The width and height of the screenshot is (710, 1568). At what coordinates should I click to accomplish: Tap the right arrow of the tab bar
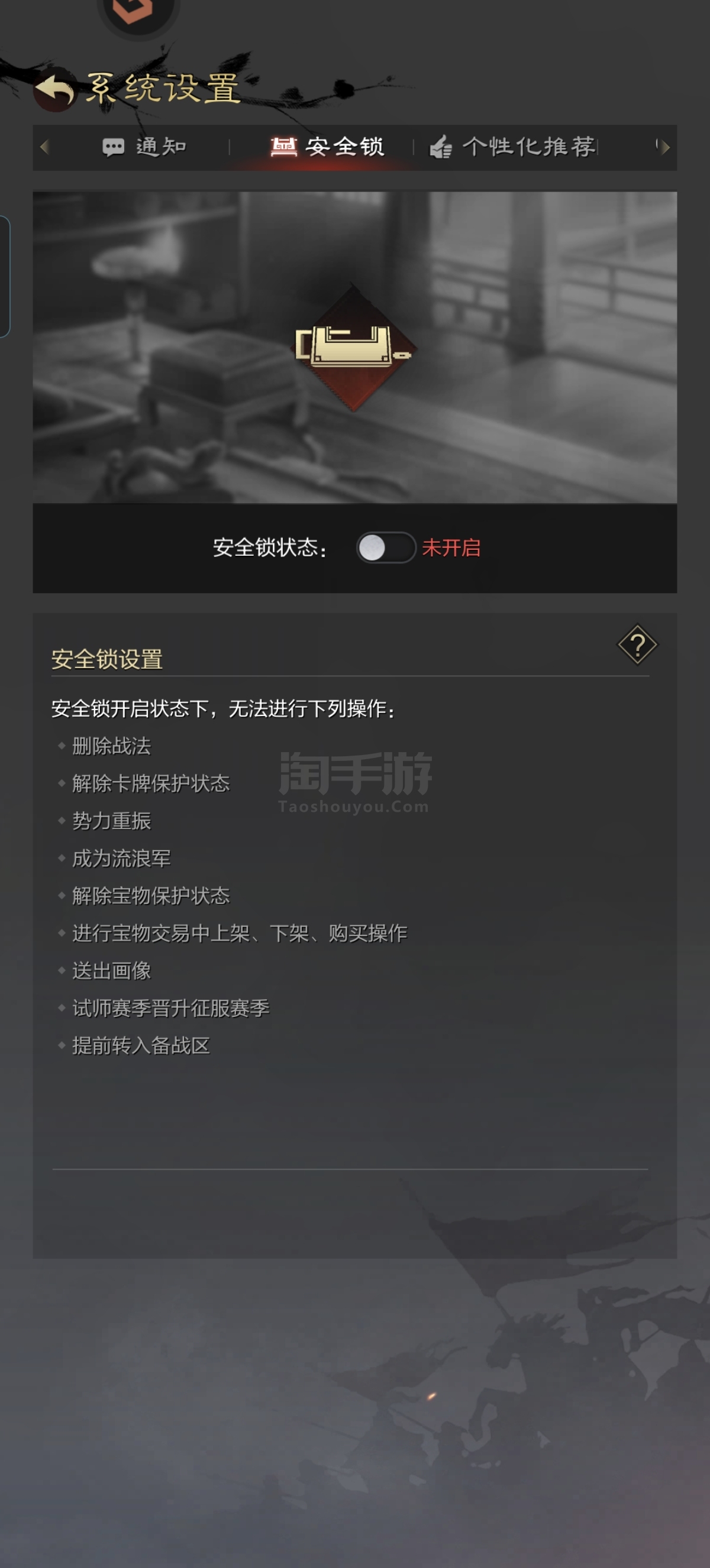(x=664, y=147)
